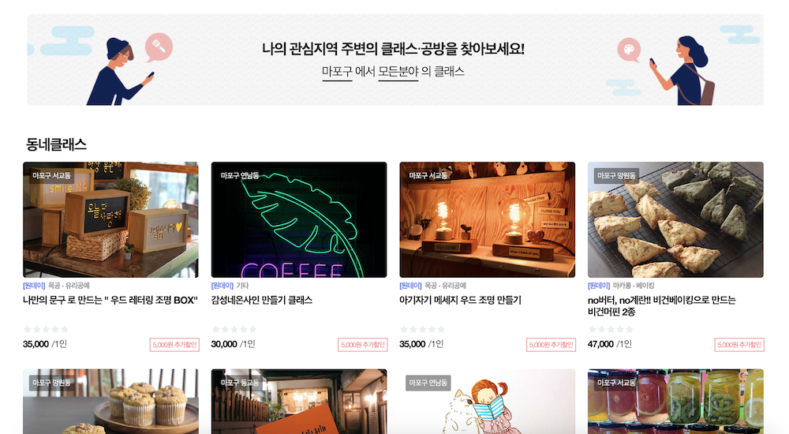The image size is (789, 434).
Task: Open the pickle jars class tile
Action: 675,402
